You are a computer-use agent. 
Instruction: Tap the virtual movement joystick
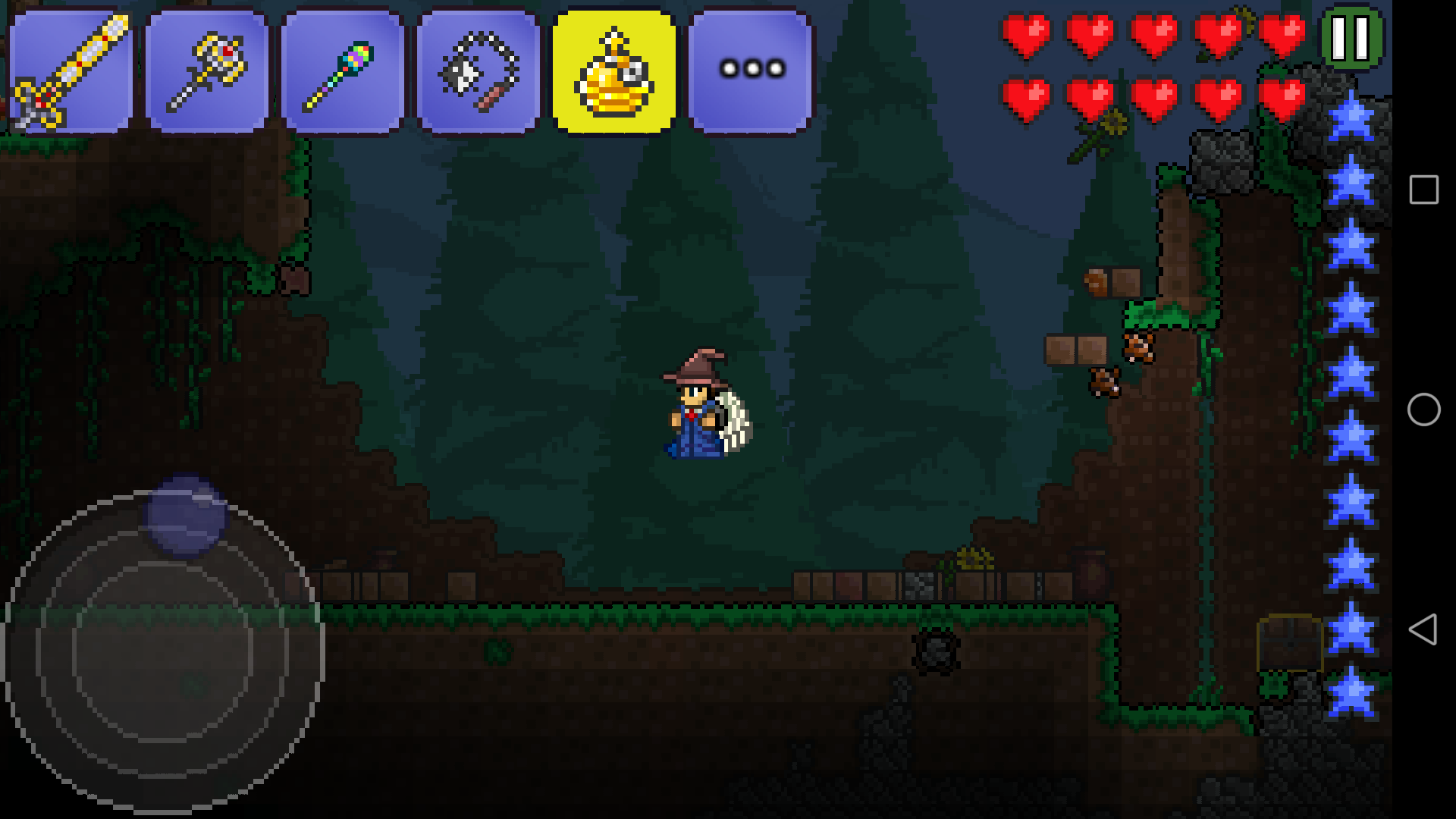(163, 652)
